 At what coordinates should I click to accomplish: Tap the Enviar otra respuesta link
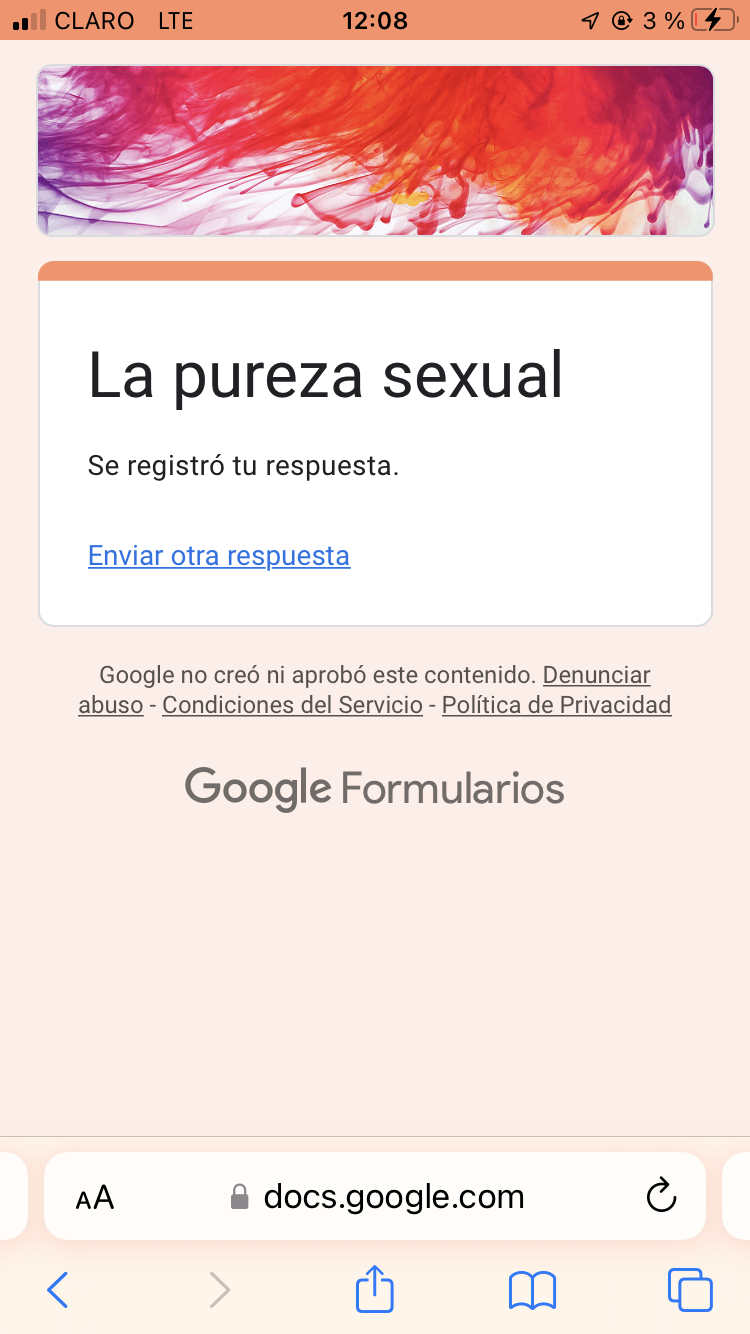(x=219, y=556)
